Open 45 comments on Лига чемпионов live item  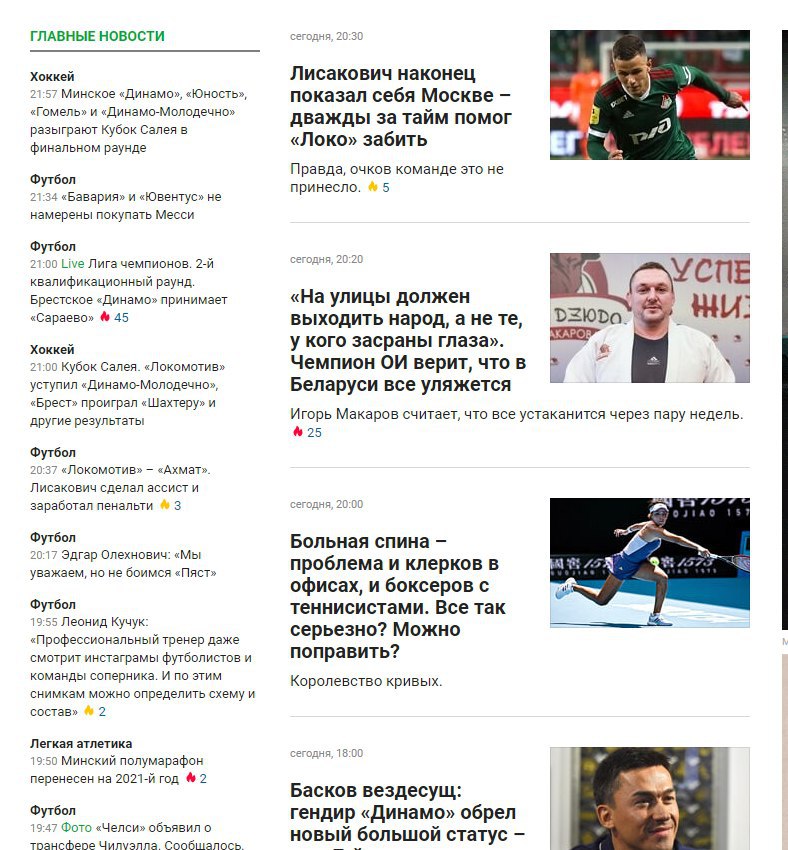tap(114, 317)
